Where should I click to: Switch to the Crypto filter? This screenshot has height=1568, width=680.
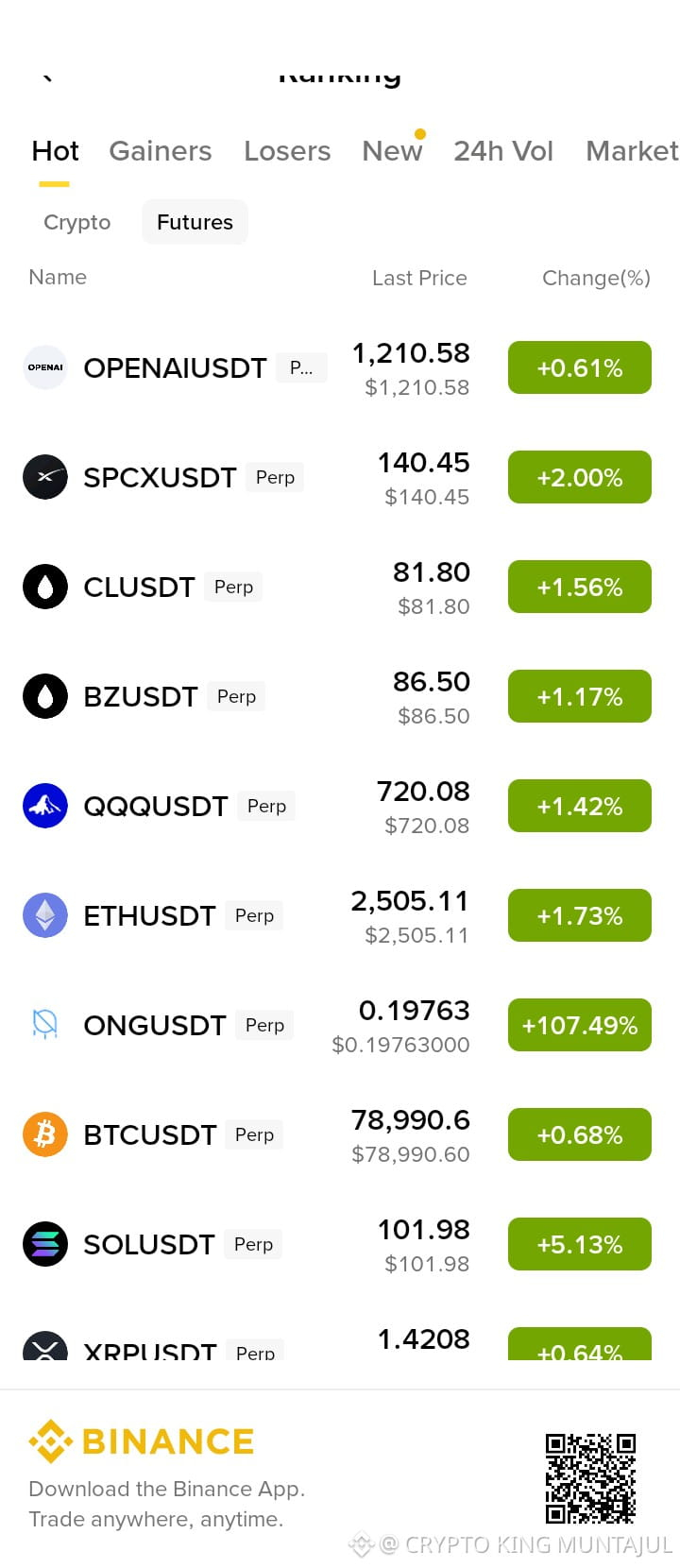[77, 222]
